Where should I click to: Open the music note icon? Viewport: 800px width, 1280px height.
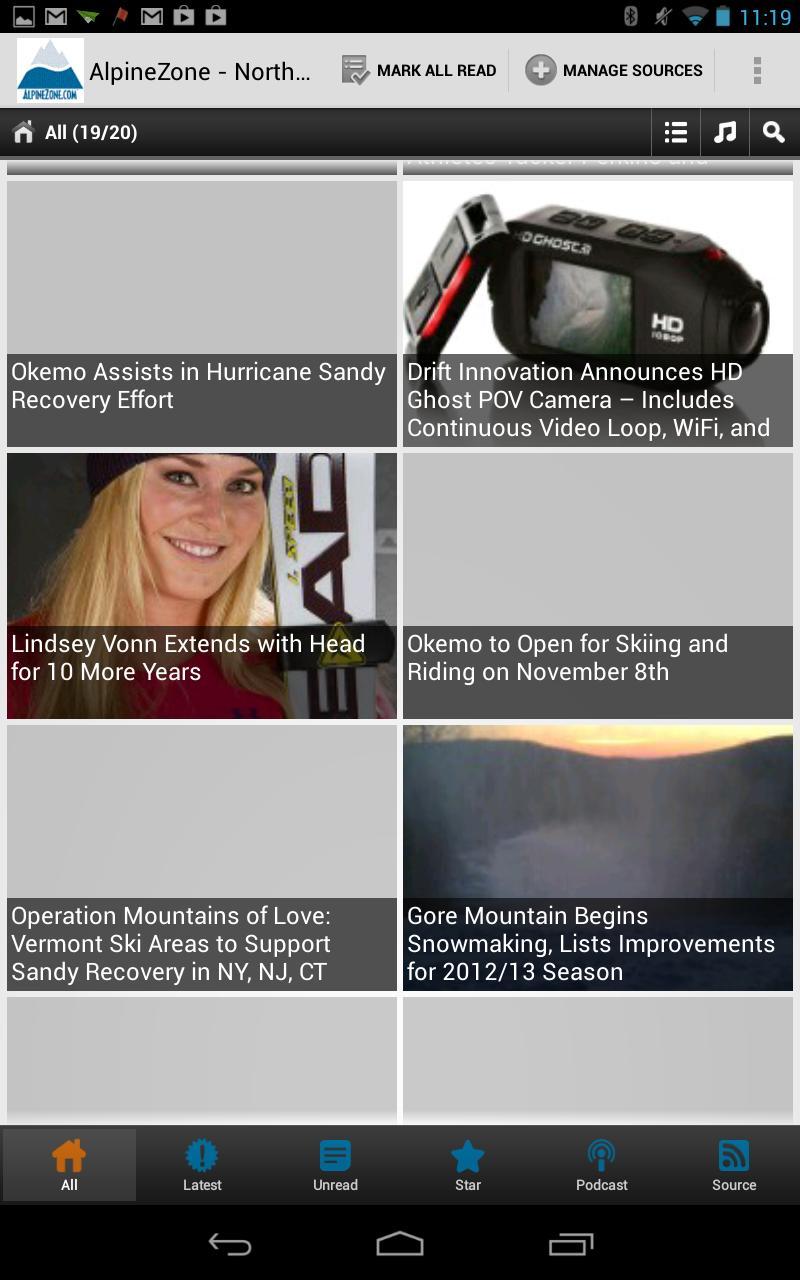tap(725, 132)
